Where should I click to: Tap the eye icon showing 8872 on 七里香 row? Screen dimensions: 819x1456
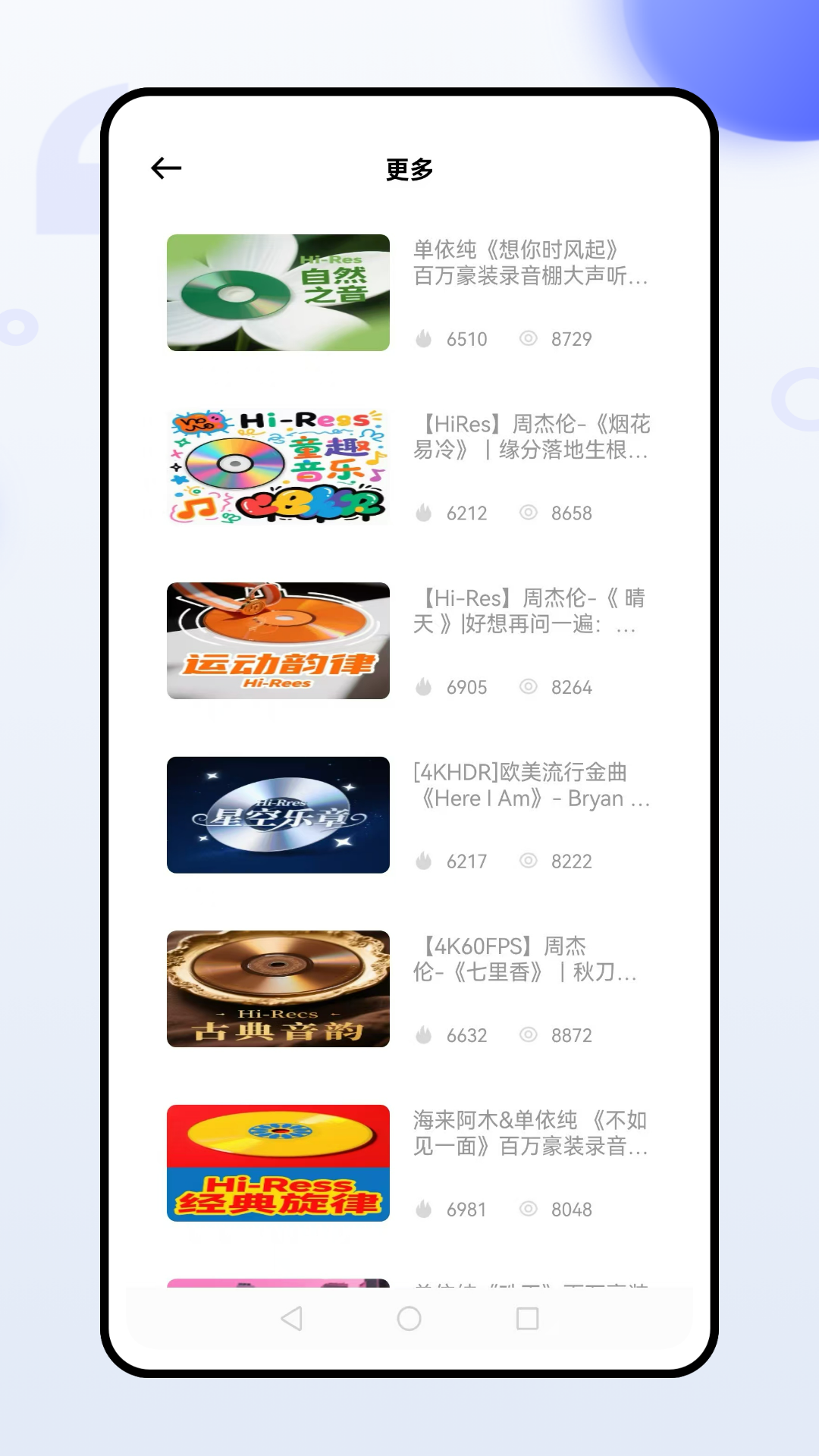tap(529, 1034)
